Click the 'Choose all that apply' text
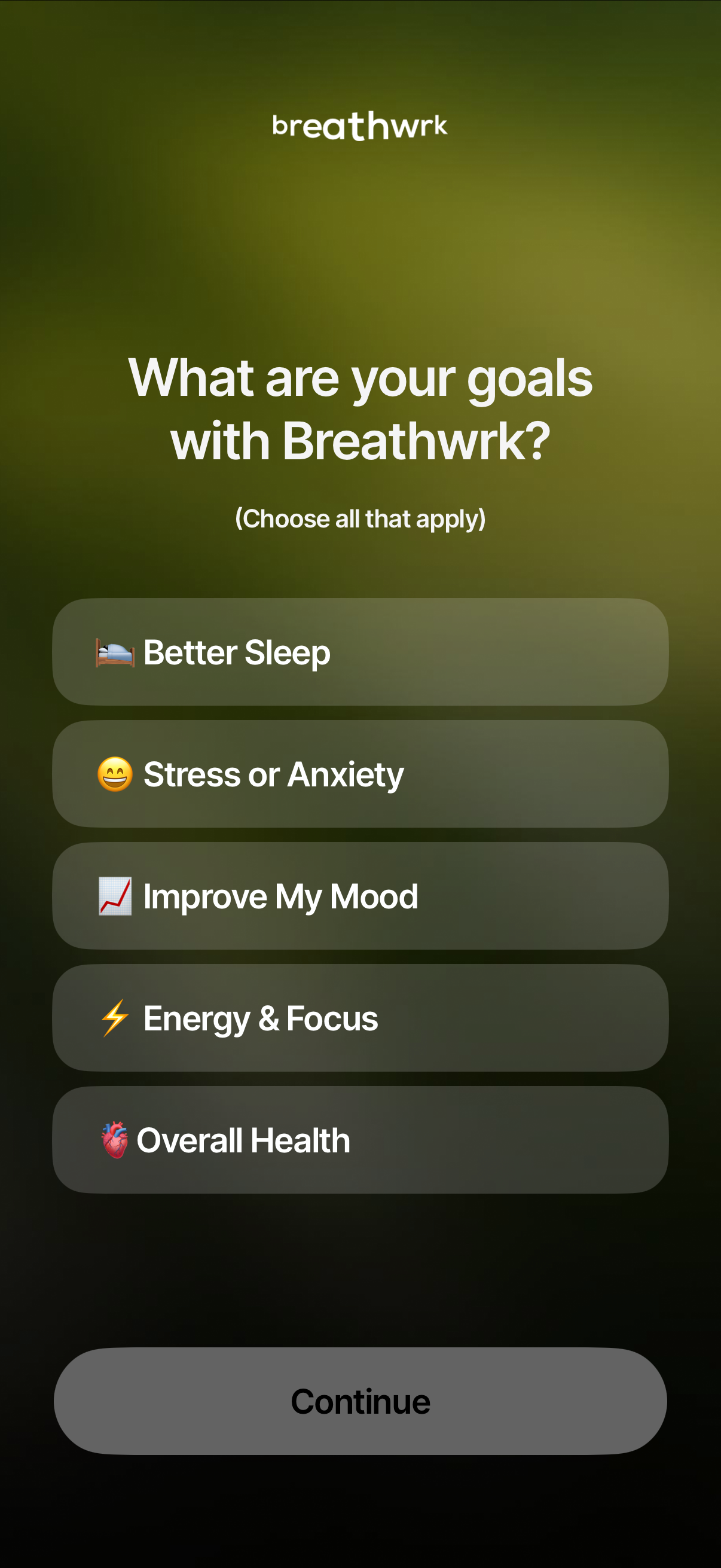This screenshot has height=1568, width=721. pyautogui.click(x=360, y=518)
